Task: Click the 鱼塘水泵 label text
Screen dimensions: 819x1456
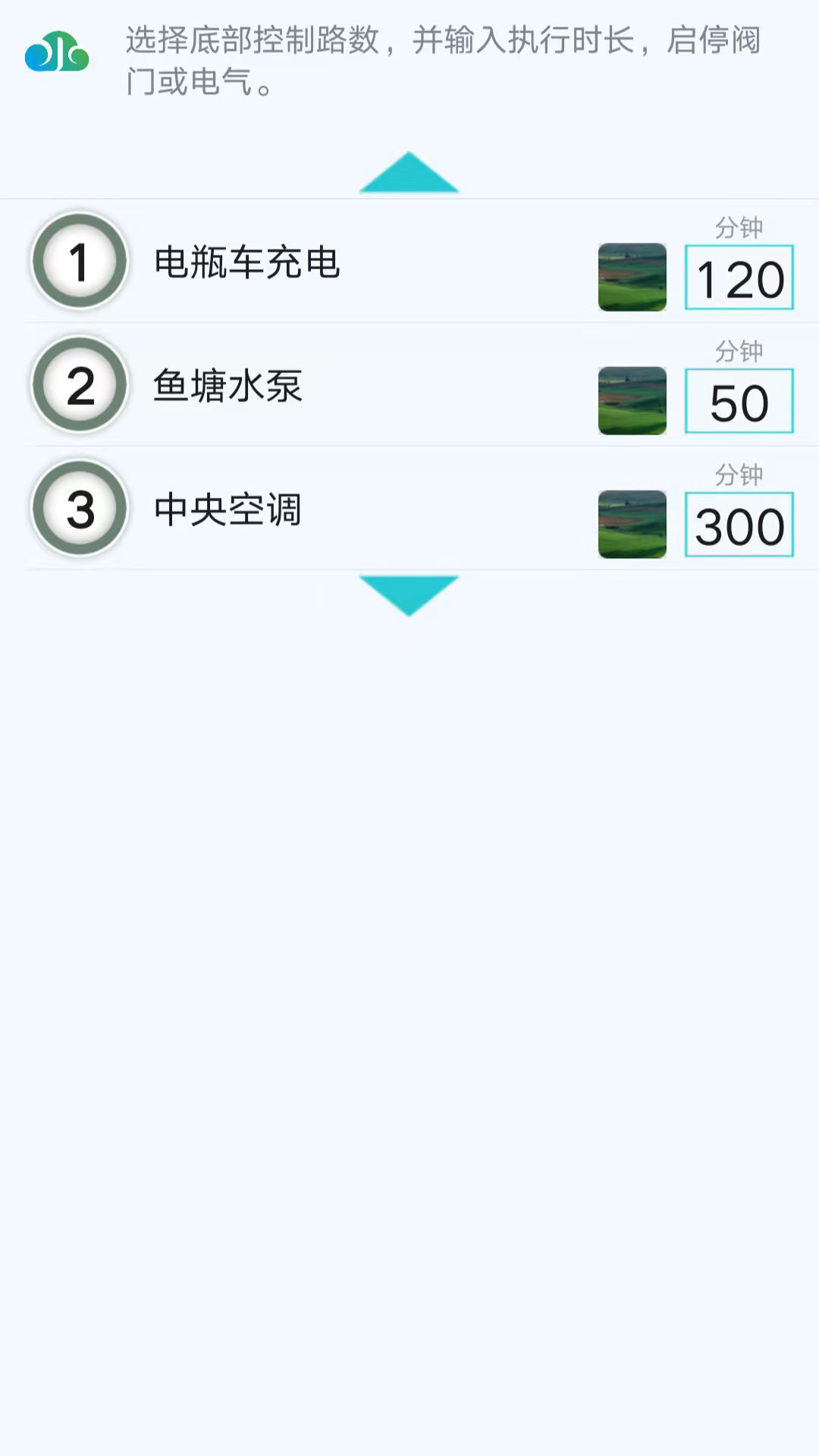Action: (227, 385)
